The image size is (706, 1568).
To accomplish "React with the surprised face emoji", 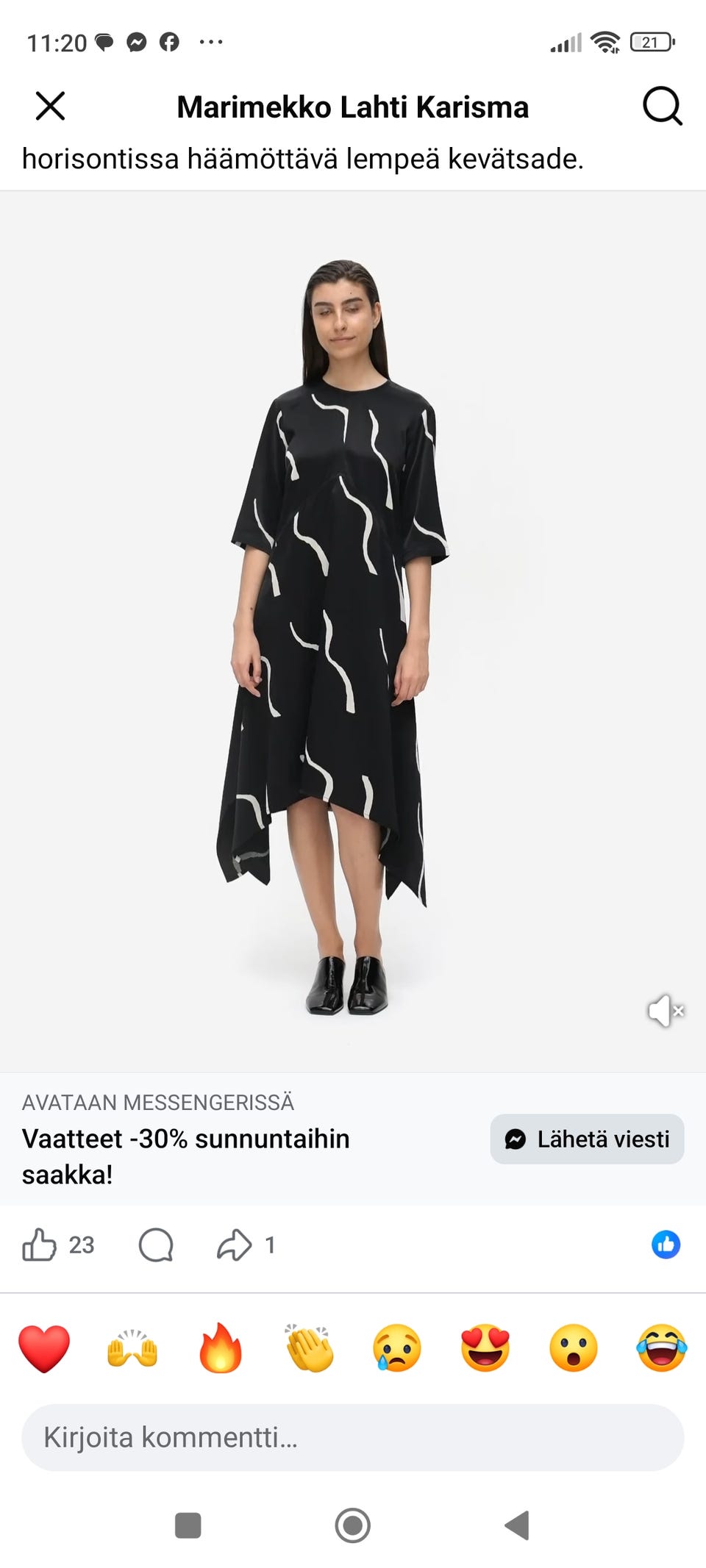I will click(x=574, y=1348).
